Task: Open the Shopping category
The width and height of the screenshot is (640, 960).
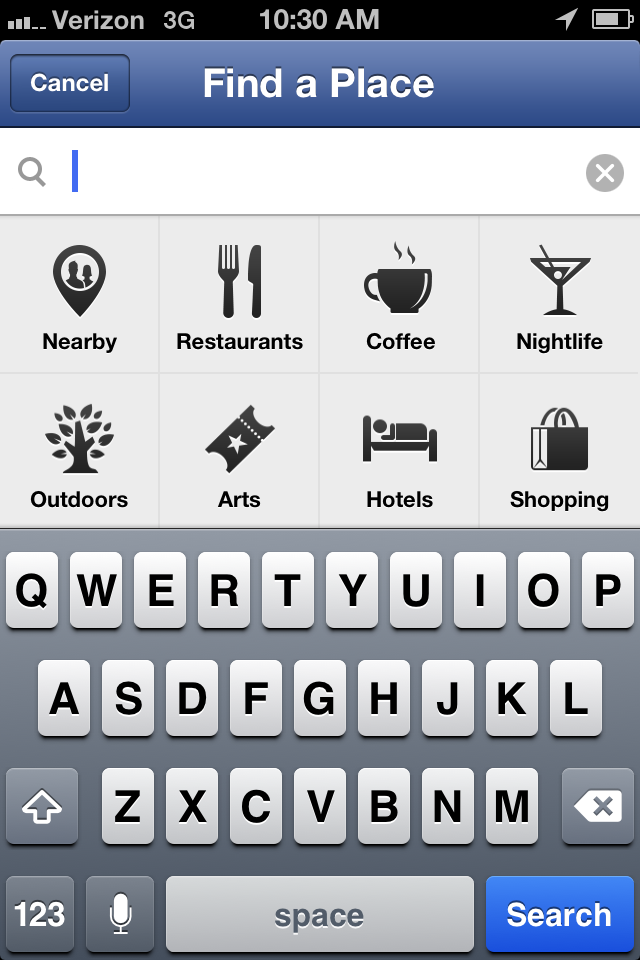Action: (560, 453)
